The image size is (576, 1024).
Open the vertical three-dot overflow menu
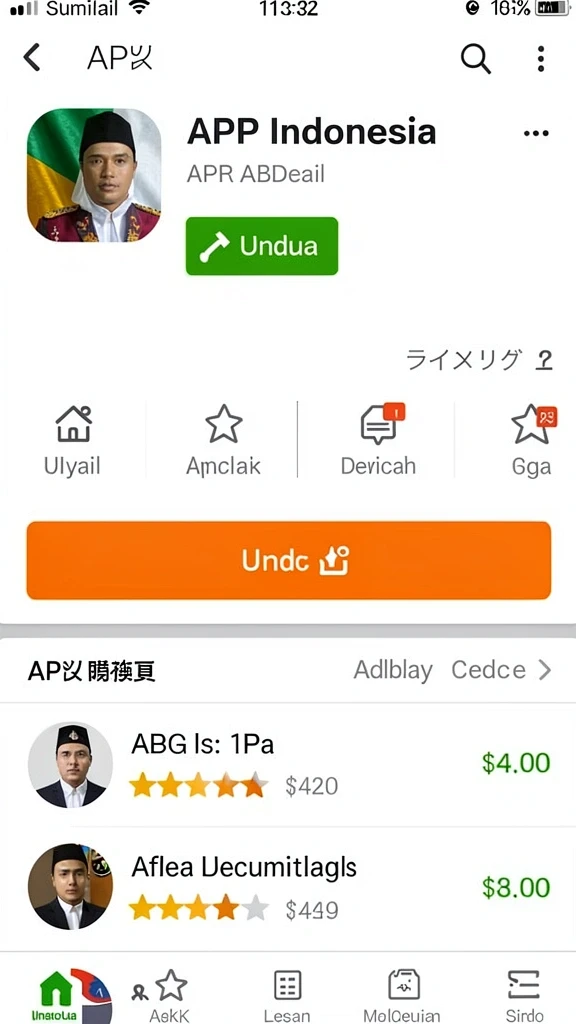pos(540,58)
